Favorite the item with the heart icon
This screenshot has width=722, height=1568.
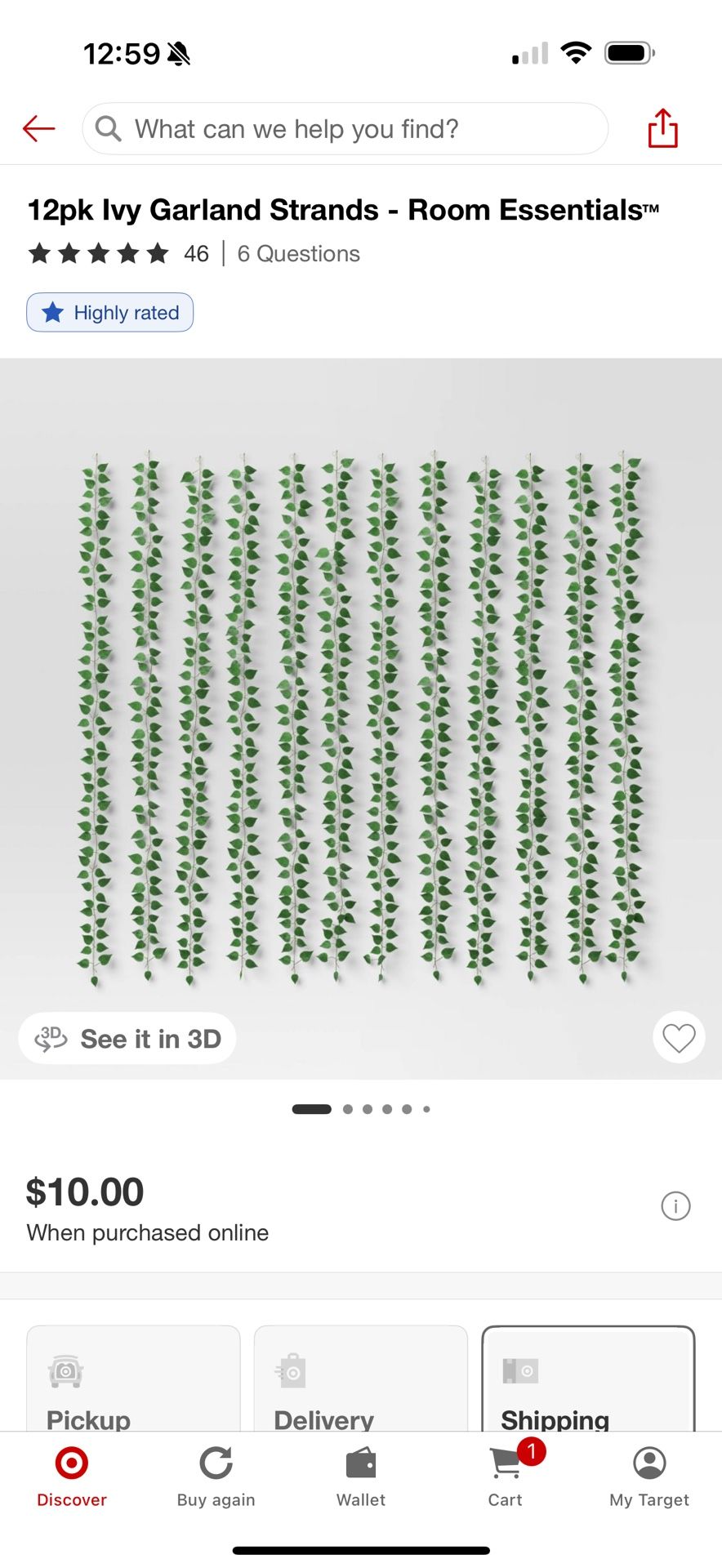point(679,1038)
